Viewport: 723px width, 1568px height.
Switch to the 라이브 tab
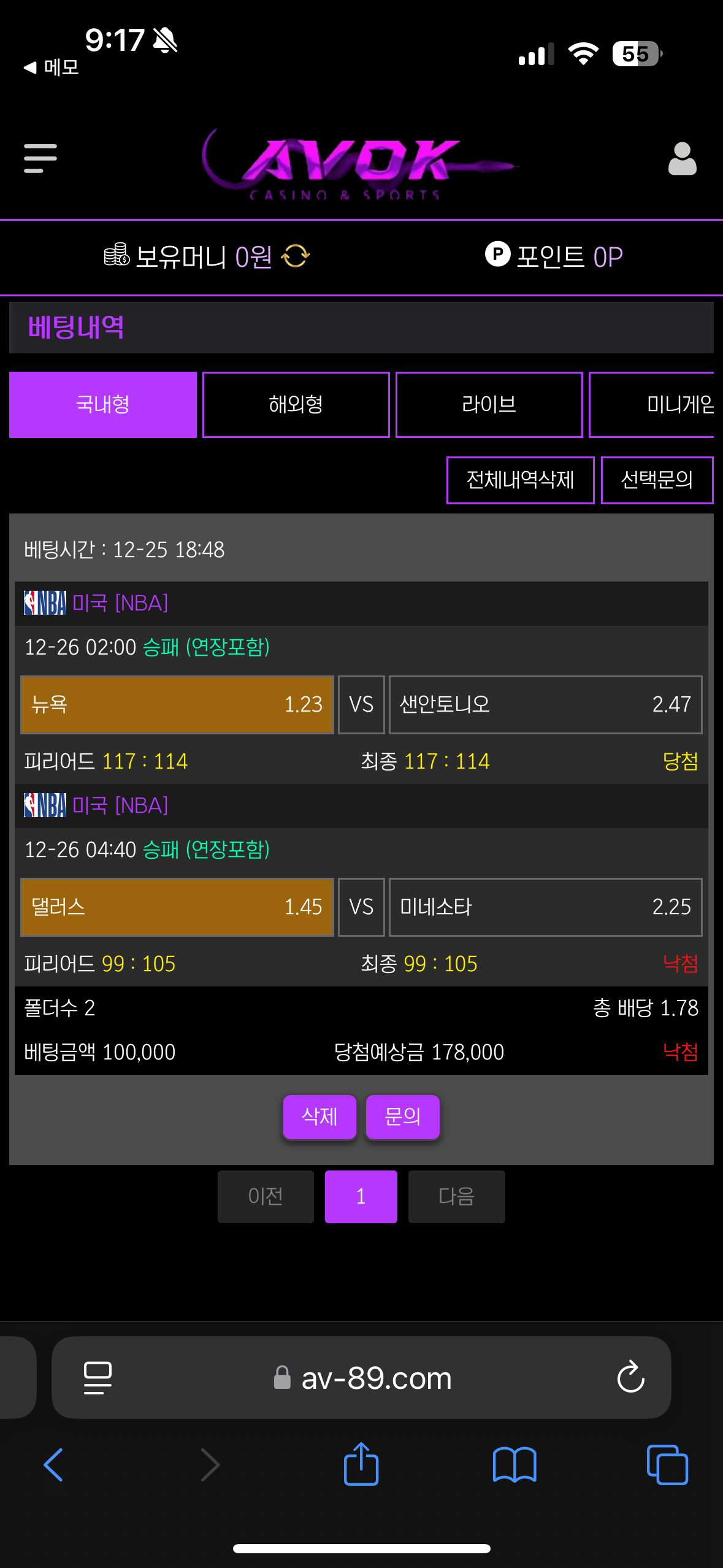click(489, 405)
